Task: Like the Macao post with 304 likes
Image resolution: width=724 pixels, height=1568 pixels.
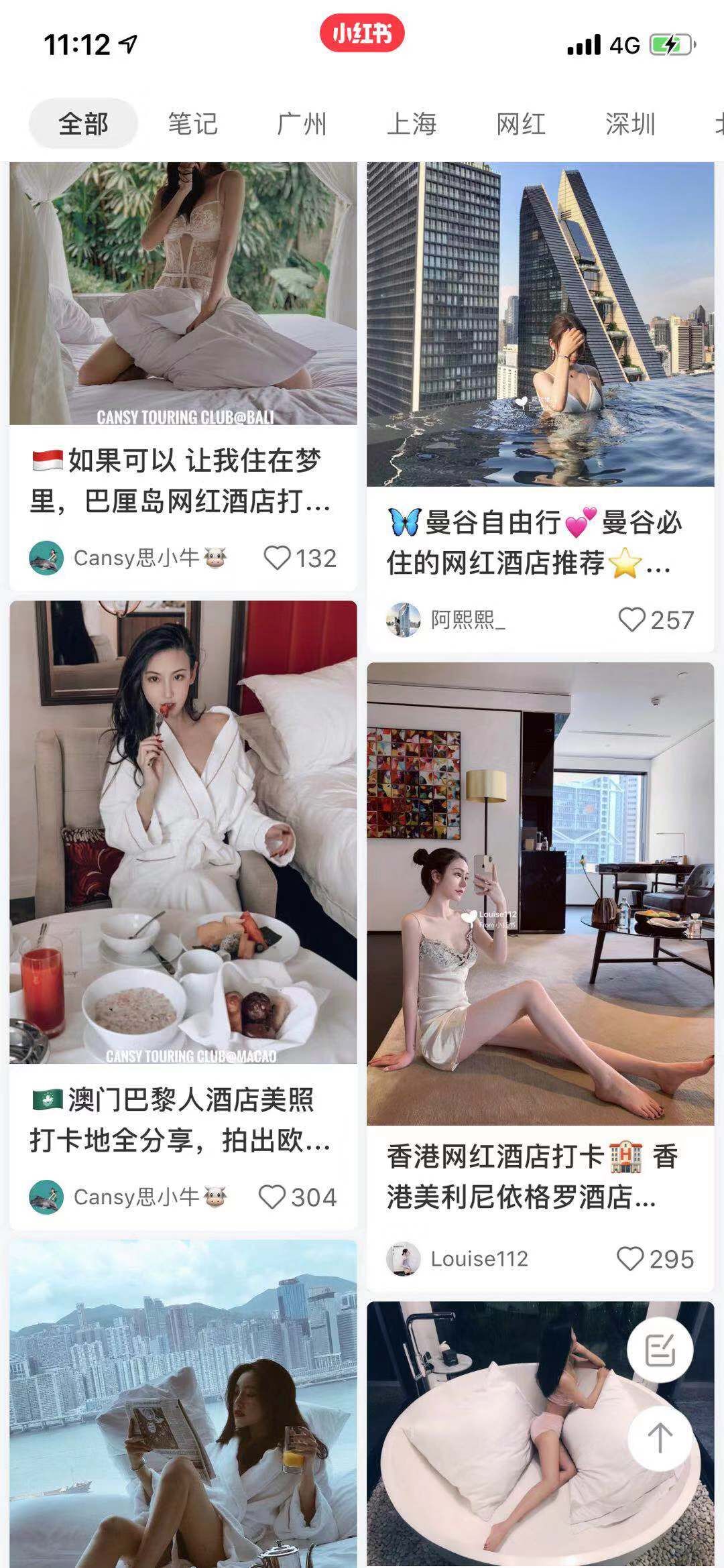Action: pyautogui.click(x=272, y=1197)
